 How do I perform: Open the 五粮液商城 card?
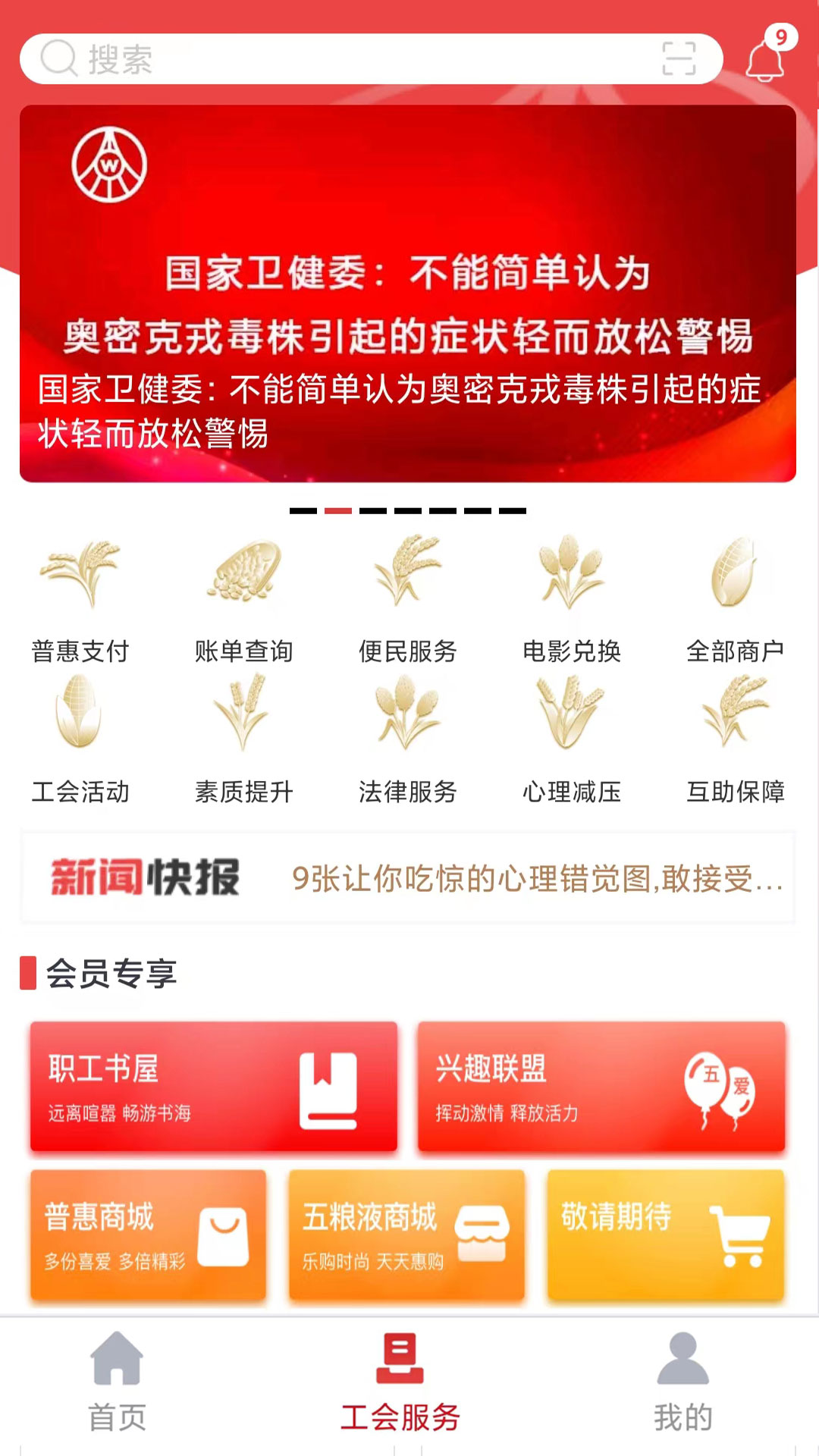(406, 1235)
